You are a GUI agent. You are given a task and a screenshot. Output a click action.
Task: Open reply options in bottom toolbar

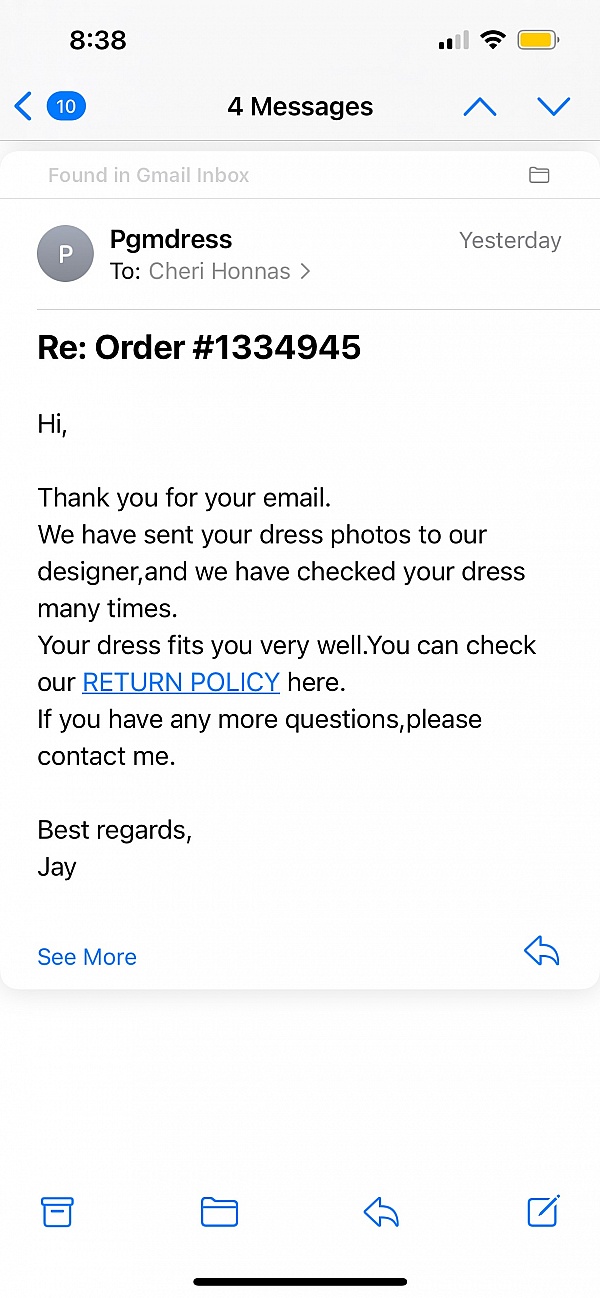coord(381,1212)
